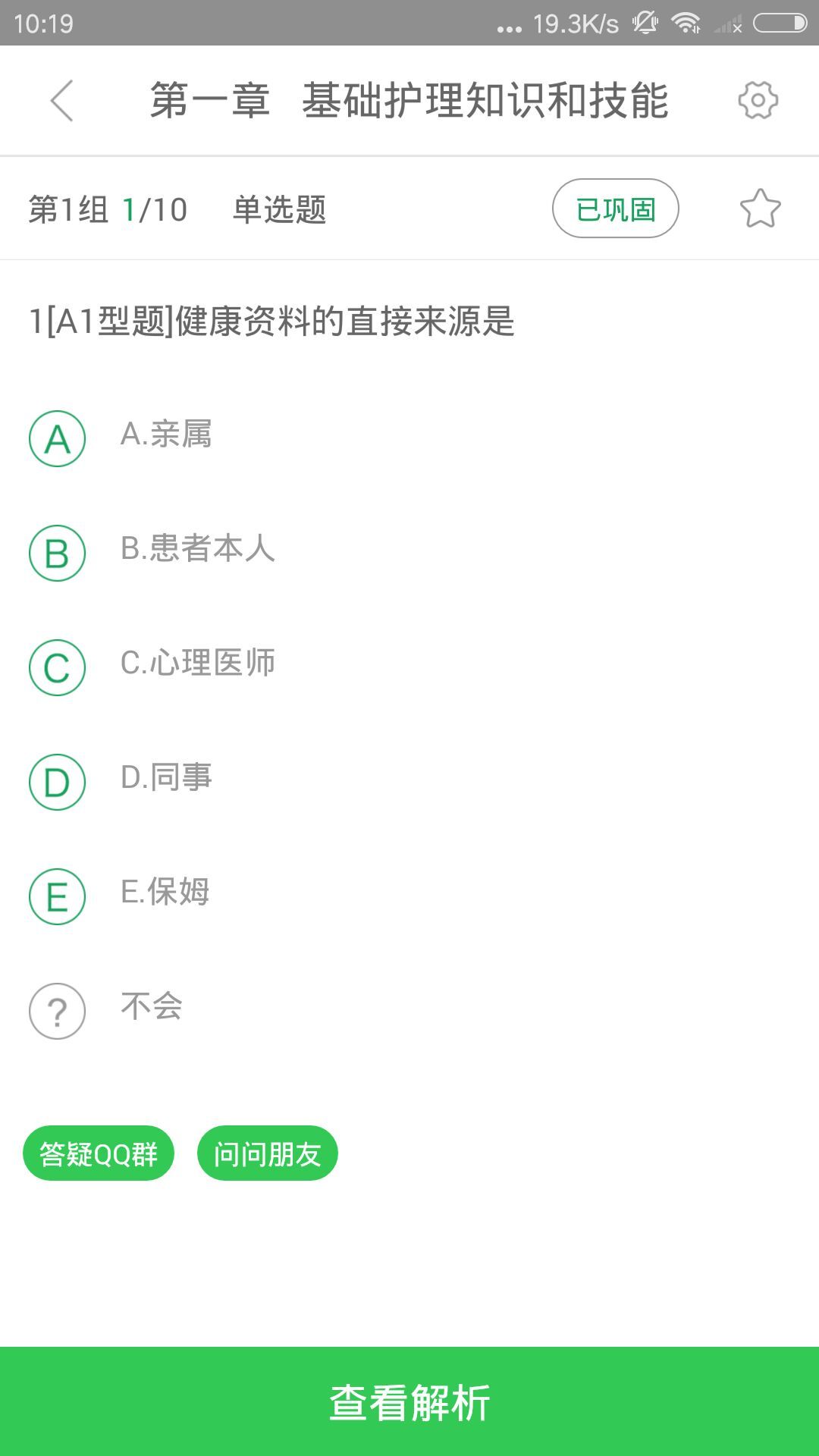Choose answer B.患者本人

pos(197,549)
